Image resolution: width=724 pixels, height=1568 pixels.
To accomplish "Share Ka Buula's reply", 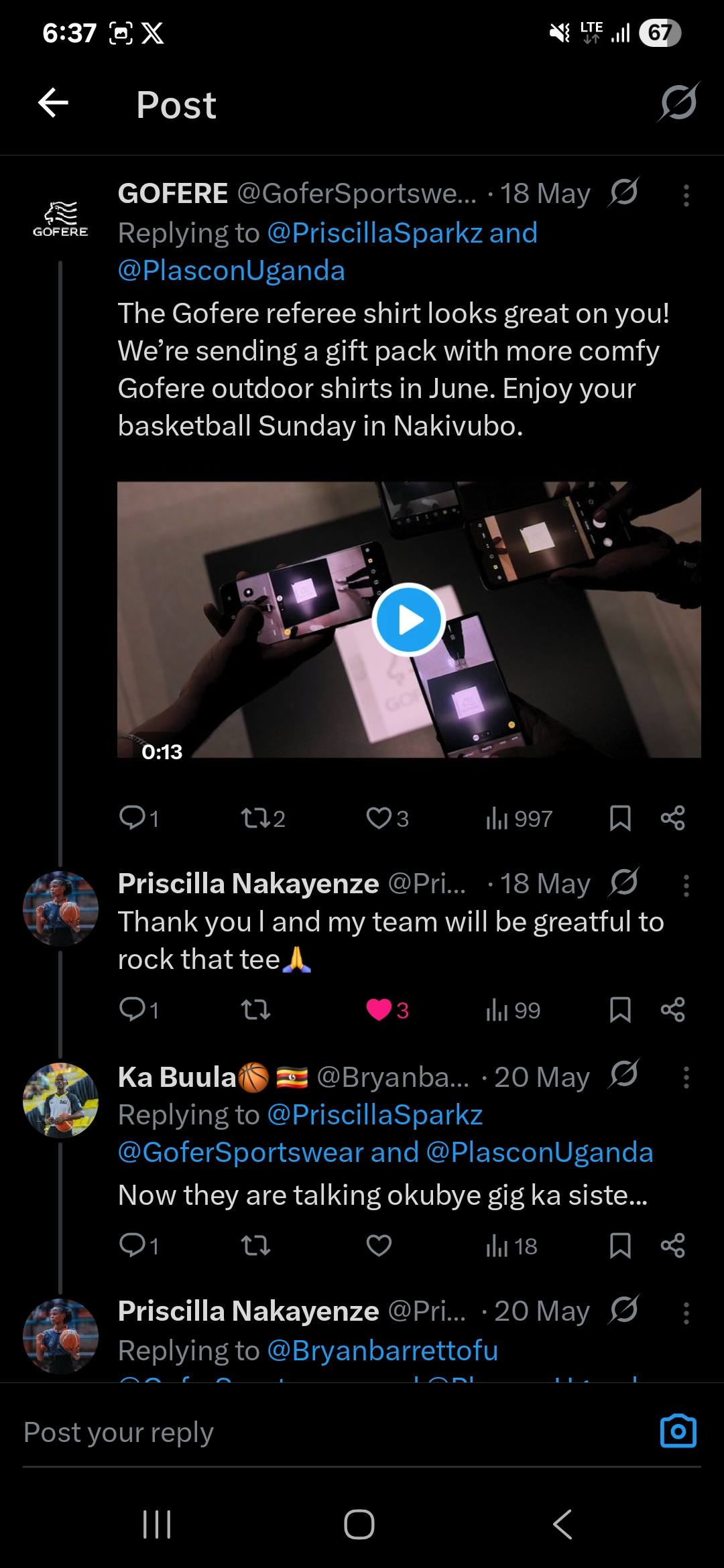I will point(672,1246).
